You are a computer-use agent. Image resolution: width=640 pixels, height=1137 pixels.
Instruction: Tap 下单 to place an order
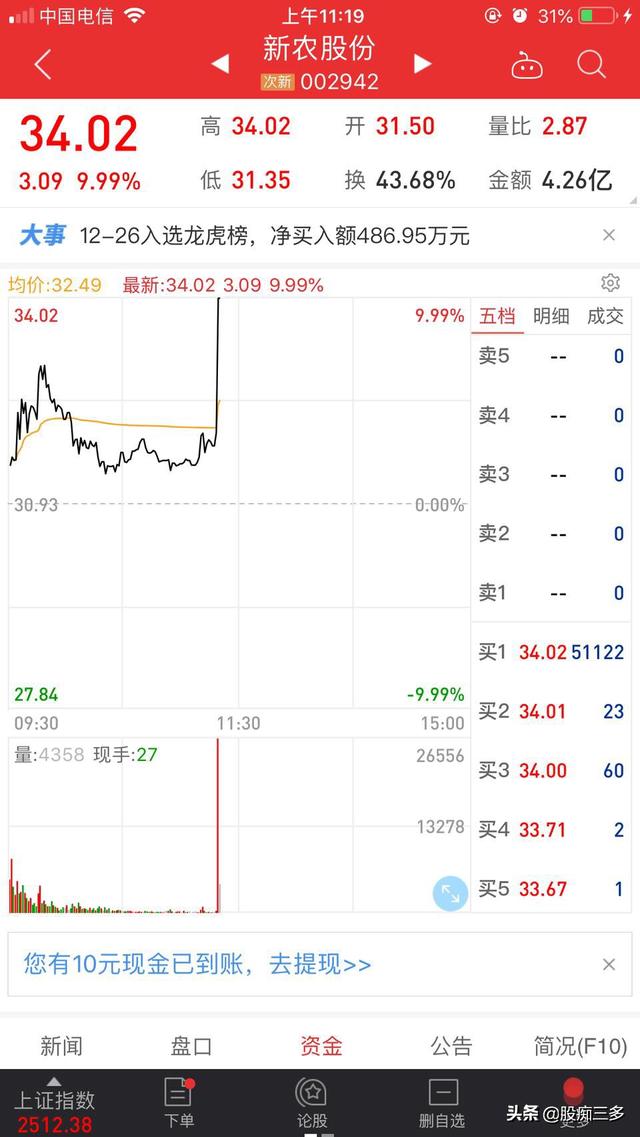point(179,1102)
